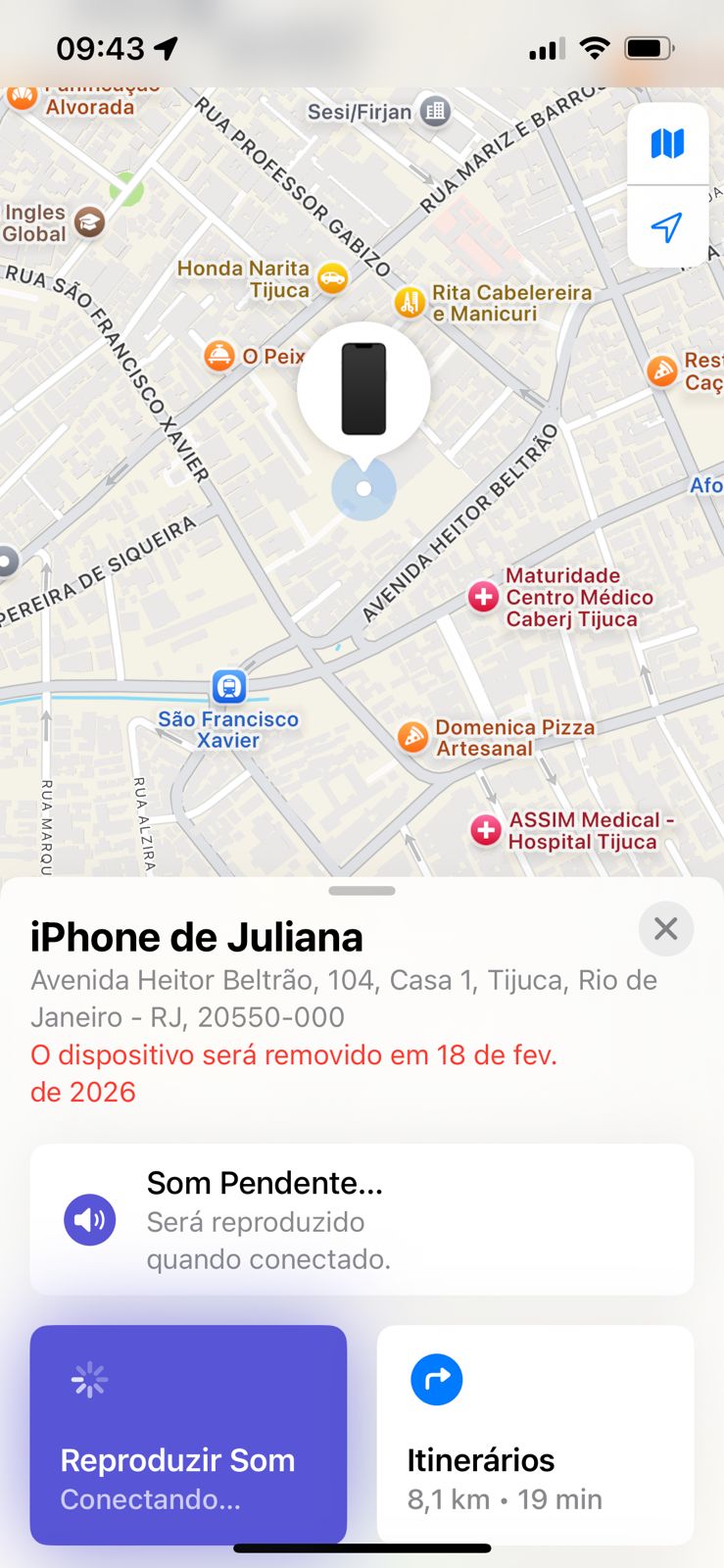
Task: Open Maturidade Centro Médico Caberj marker
Action: click(x=483, y=596)
